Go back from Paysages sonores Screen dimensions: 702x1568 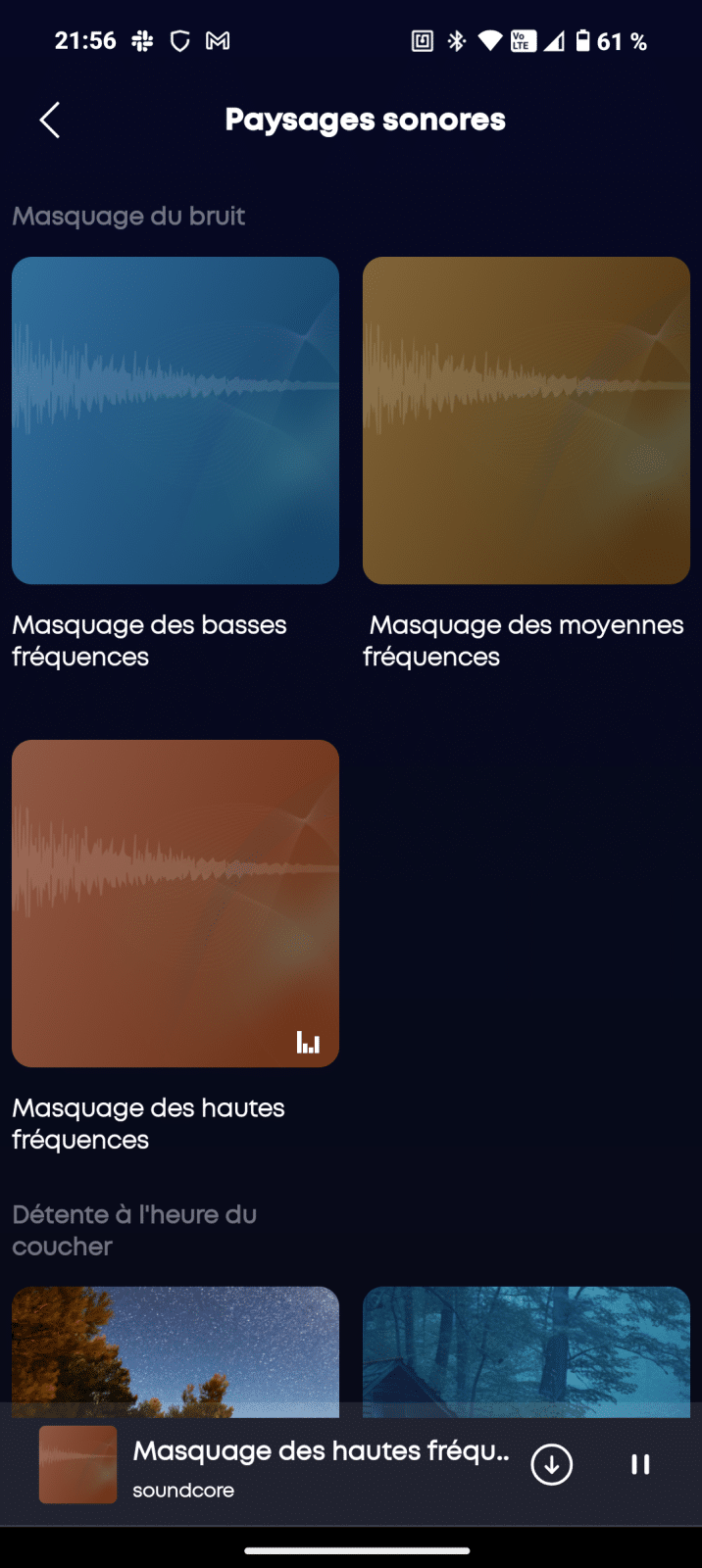(50, 121)
